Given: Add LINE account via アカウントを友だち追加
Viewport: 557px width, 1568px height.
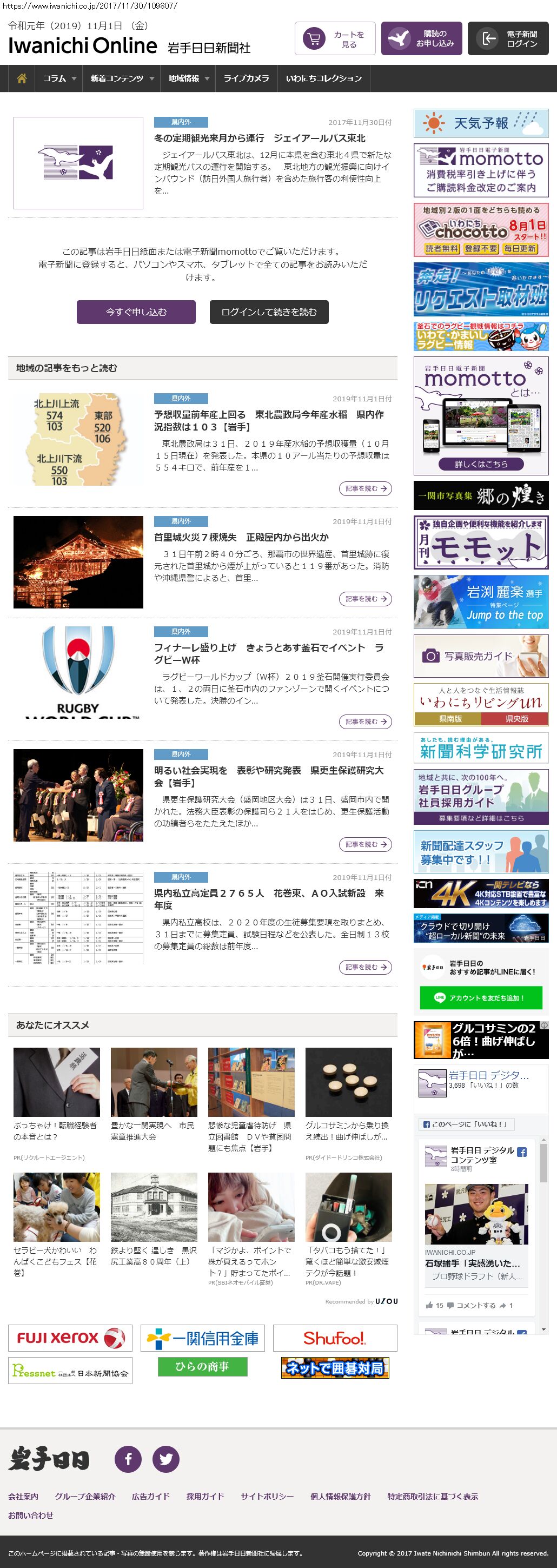Looking at the screenshot, I should [x=480, y=998].
